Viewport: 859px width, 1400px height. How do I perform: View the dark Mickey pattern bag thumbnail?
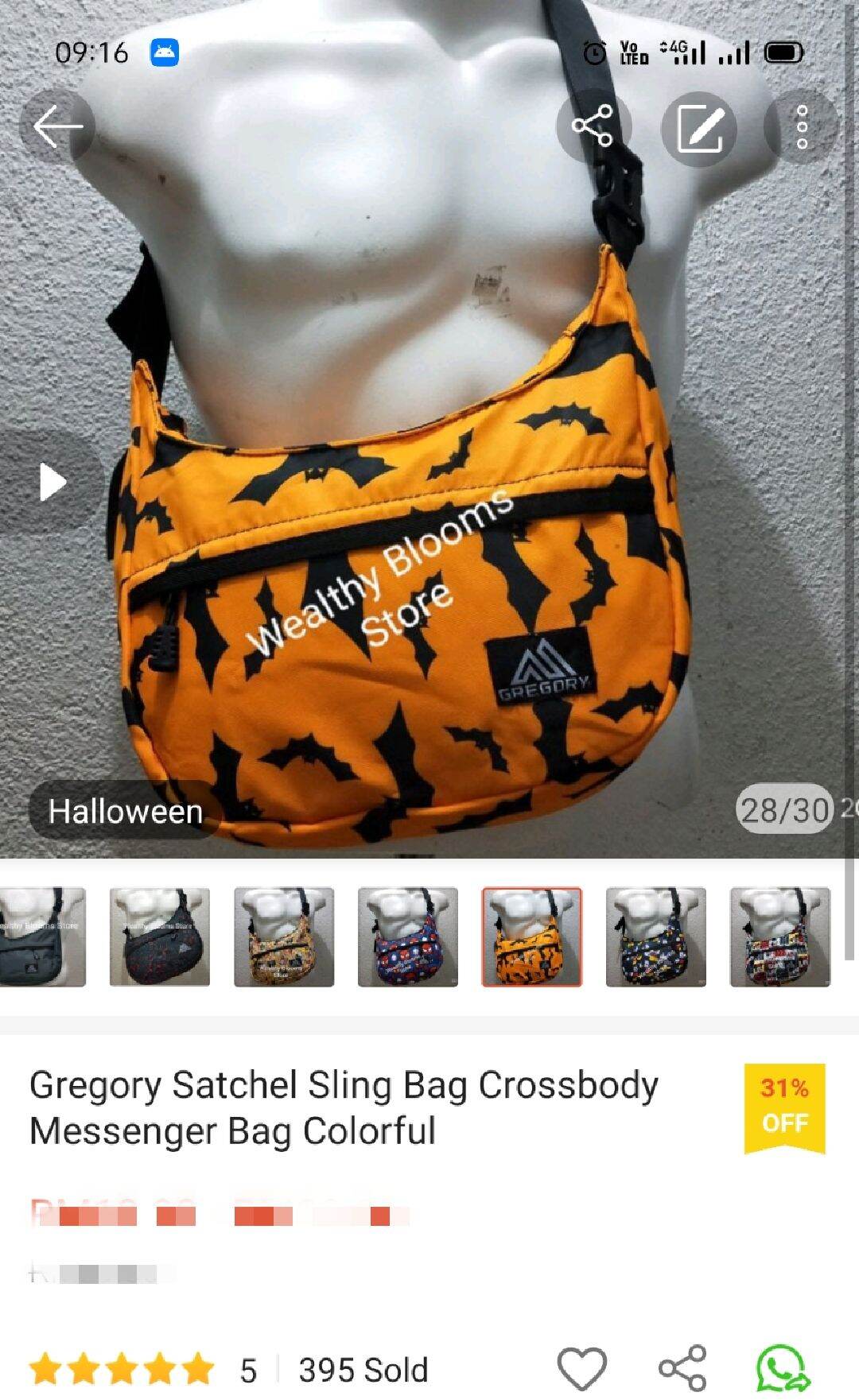(655, 937)
